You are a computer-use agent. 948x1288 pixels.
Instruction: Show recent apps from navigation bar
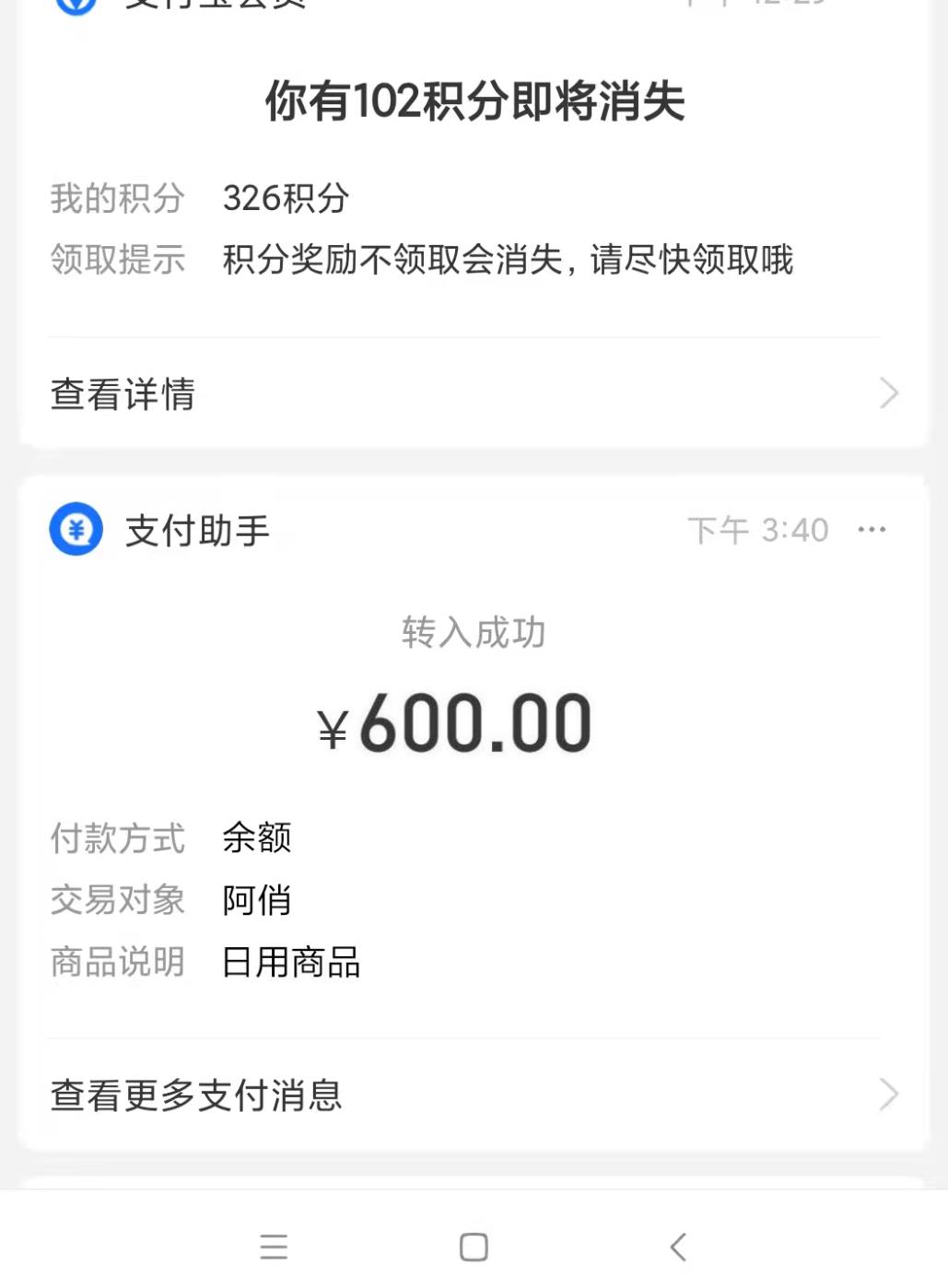pyautogui.click(x=274, y=1247)
